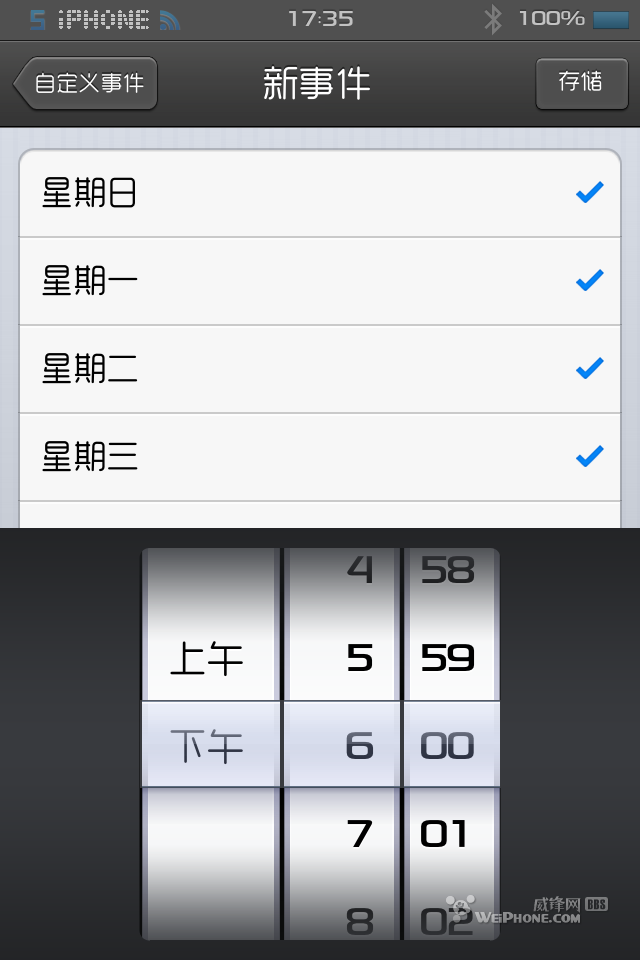Go back to 自定义事件

(86, 83)
